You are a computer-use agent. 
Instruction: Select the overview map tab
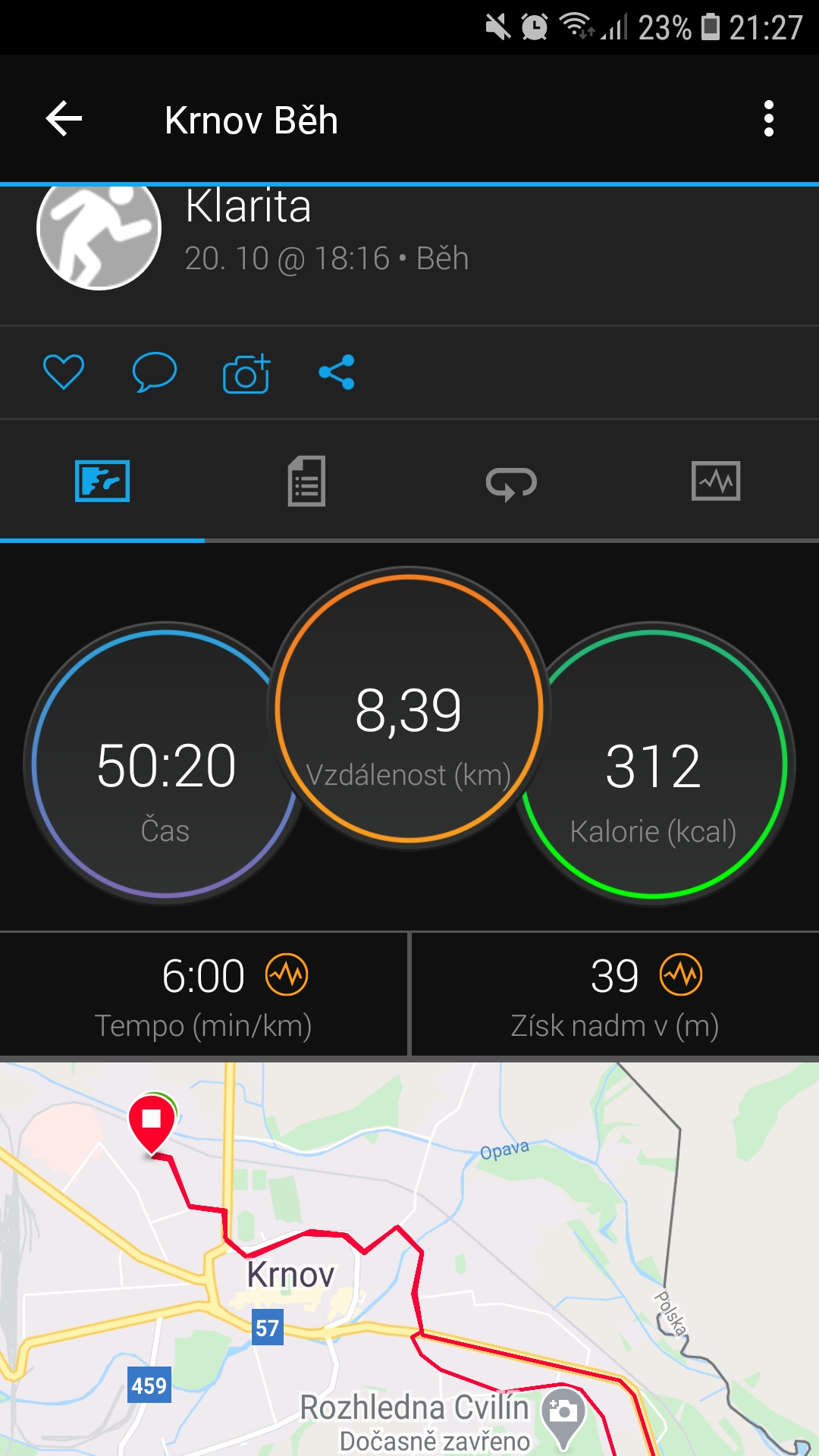[102, 481]
